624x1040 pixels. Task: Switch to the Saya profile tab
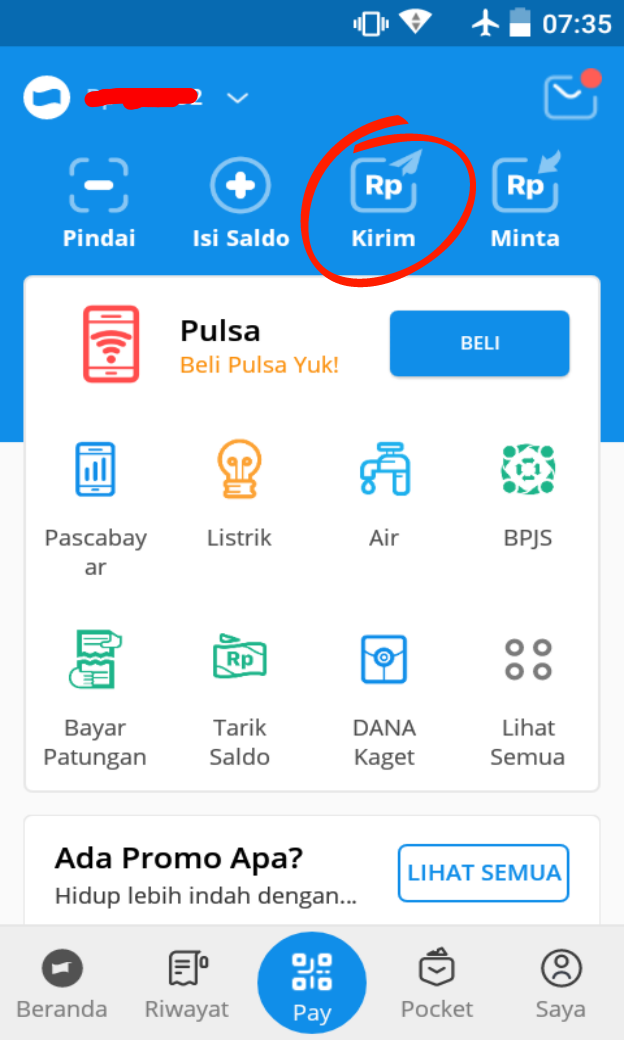(560, 984)
